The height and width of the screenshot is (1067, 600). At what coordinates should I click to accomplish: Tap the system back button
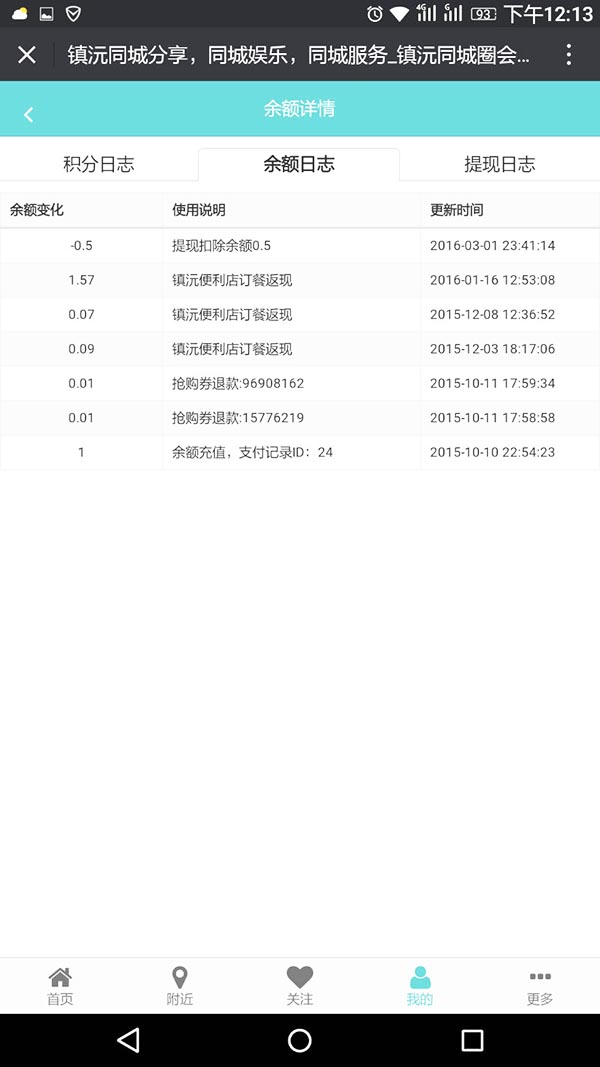point(128,1040)
